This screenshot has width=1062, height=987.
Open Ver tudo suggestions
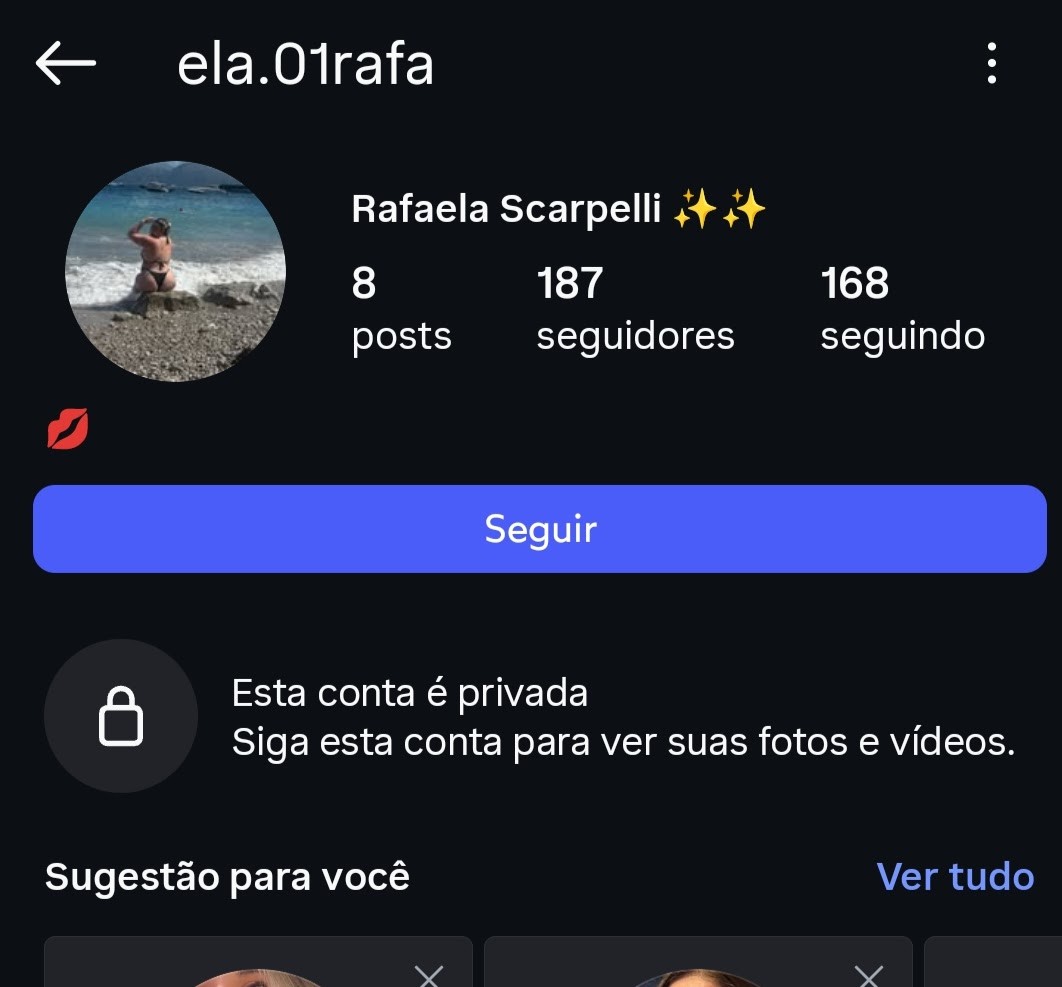tap(955, 877)
